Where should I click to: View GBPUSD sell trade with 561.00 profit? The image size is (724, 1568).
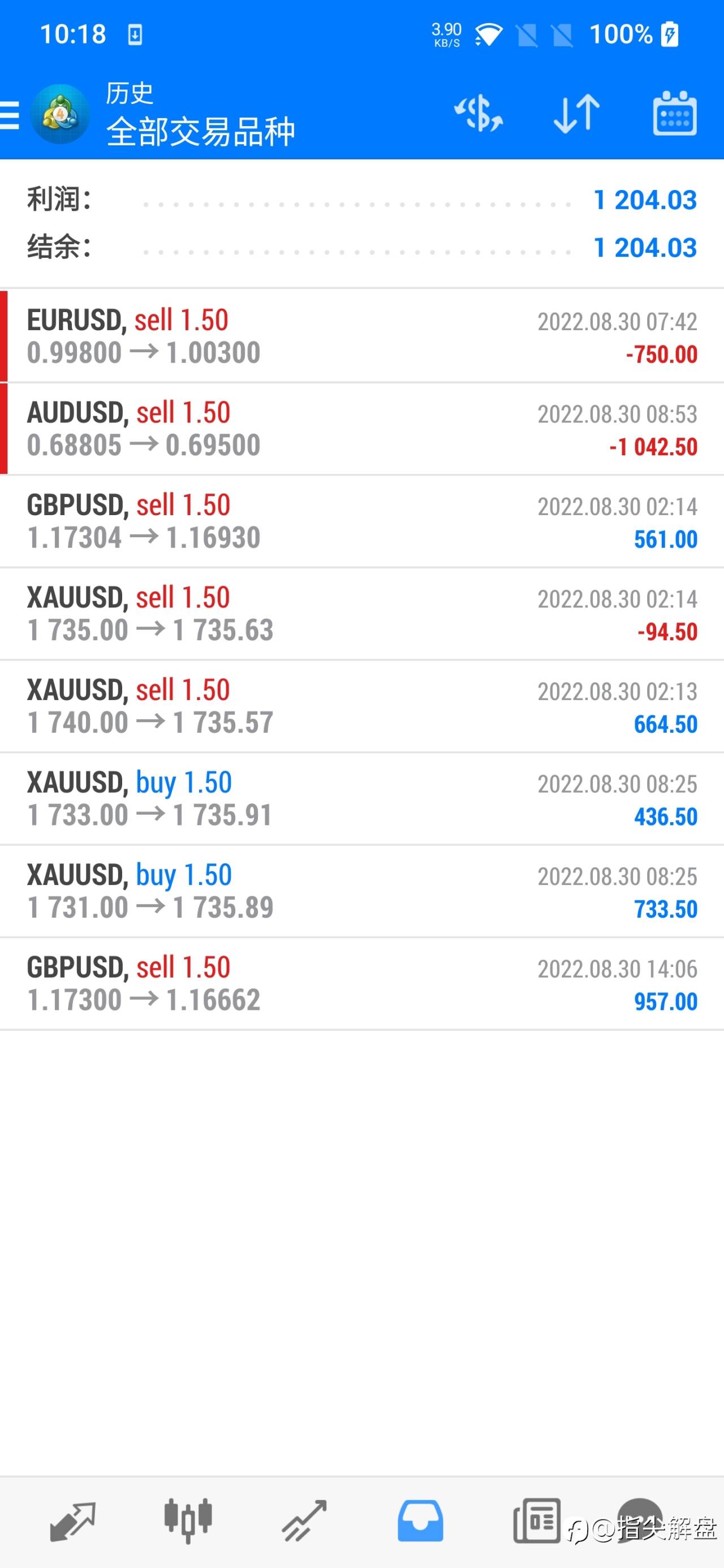[361, 521]
